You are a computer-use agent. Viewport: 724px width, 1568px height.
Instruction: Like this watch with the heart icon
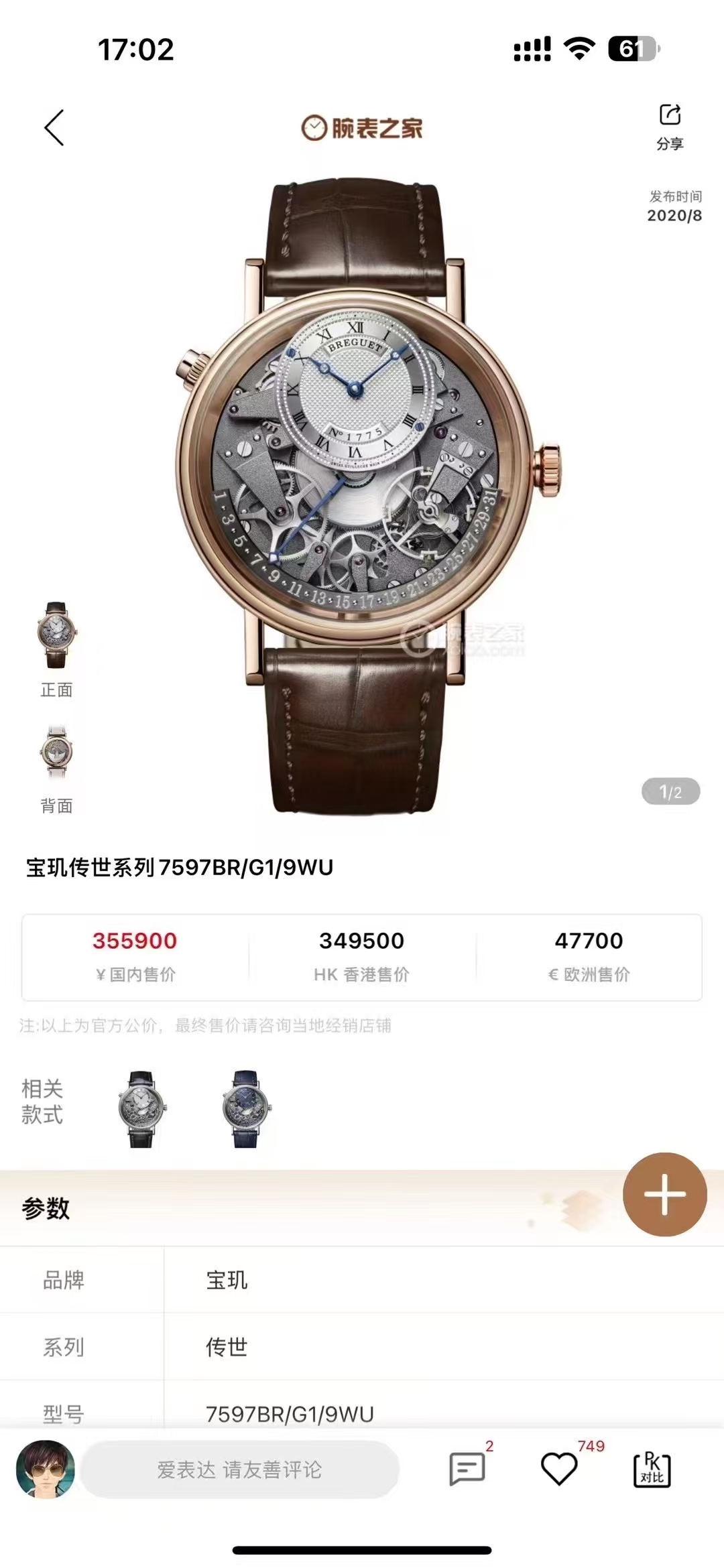point(559,1469)
